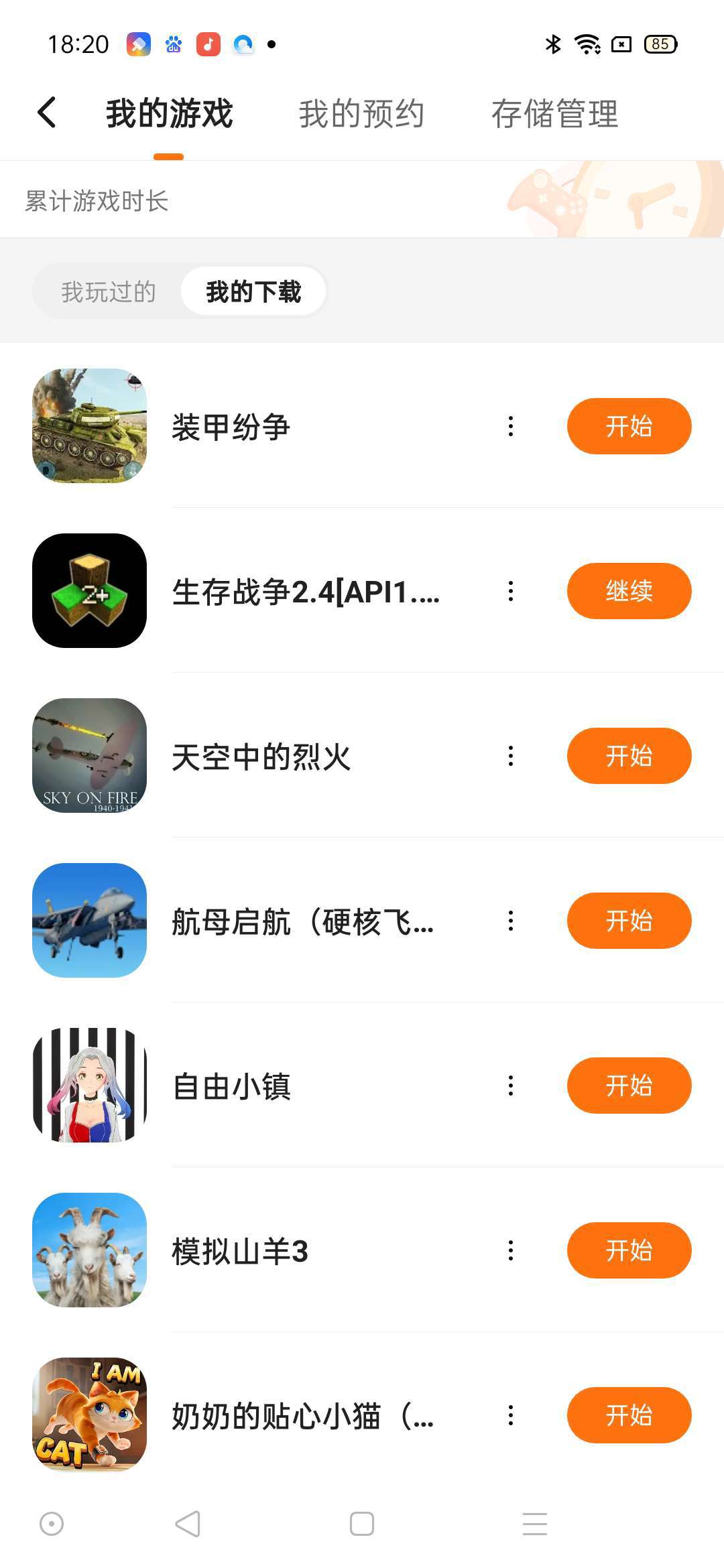Screen dimensions: 724x1568
Task: Show the overflow menu for 天空中的烈火
Action: coord(511,756)
